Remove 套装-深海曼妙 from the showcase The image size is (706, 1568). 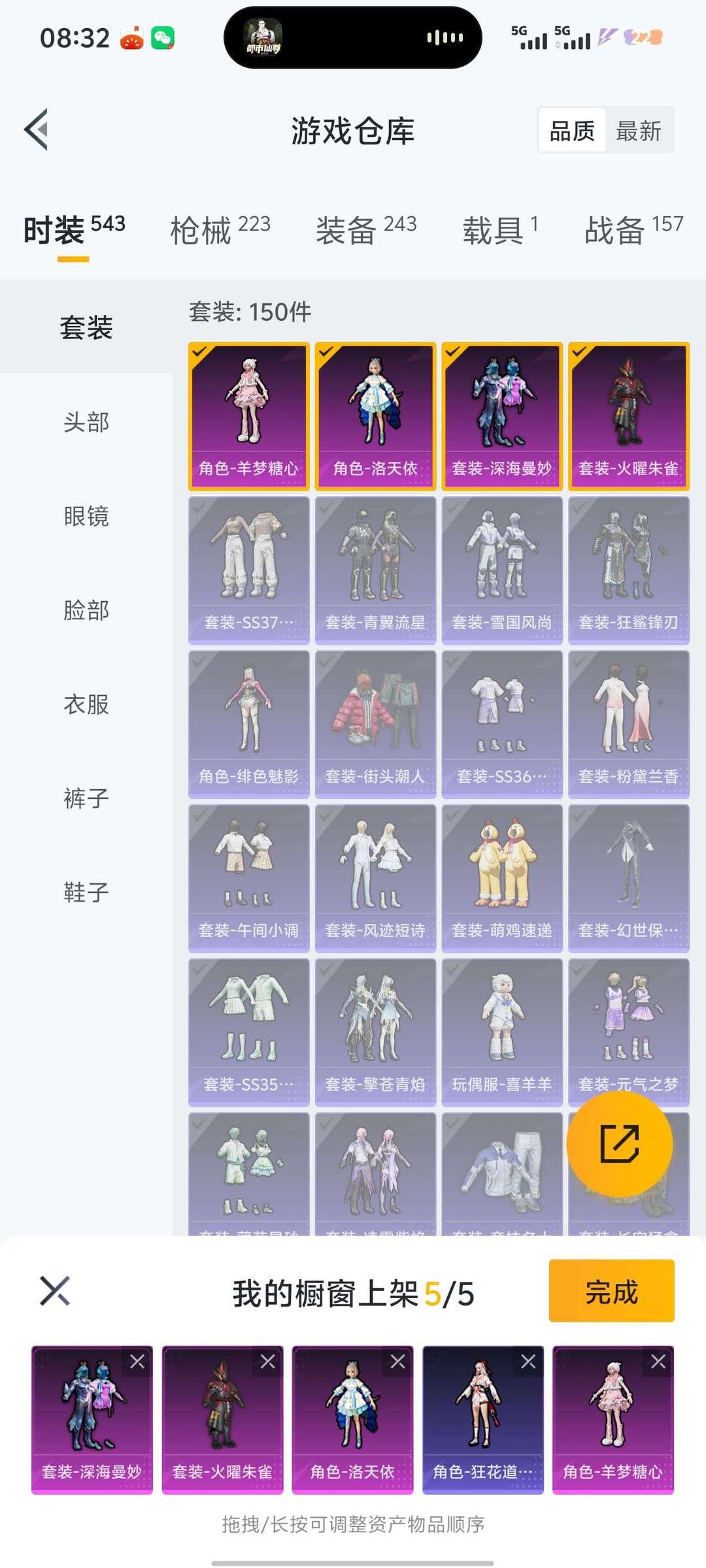click(137, 1362)
